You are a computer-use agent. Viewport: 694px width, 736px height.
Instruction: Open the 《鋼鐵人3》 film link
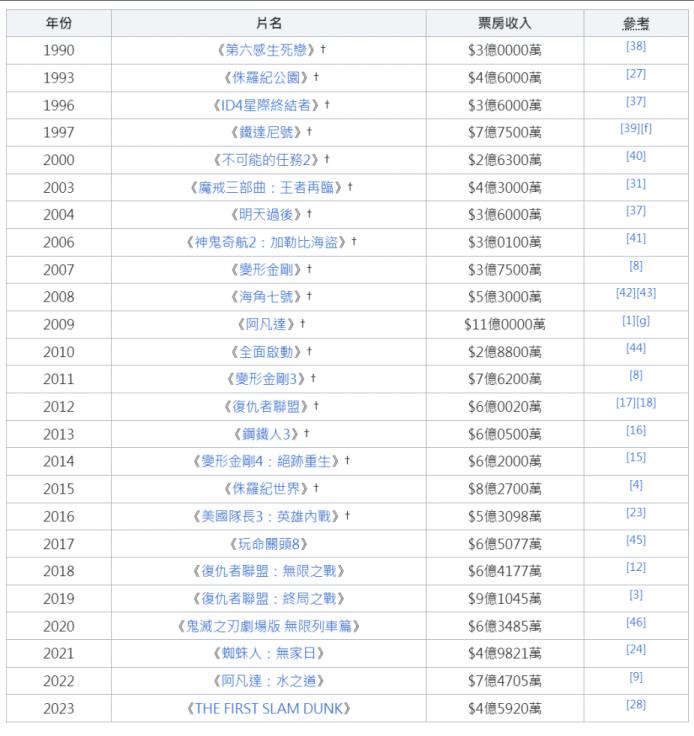click(x=264, y=434)
